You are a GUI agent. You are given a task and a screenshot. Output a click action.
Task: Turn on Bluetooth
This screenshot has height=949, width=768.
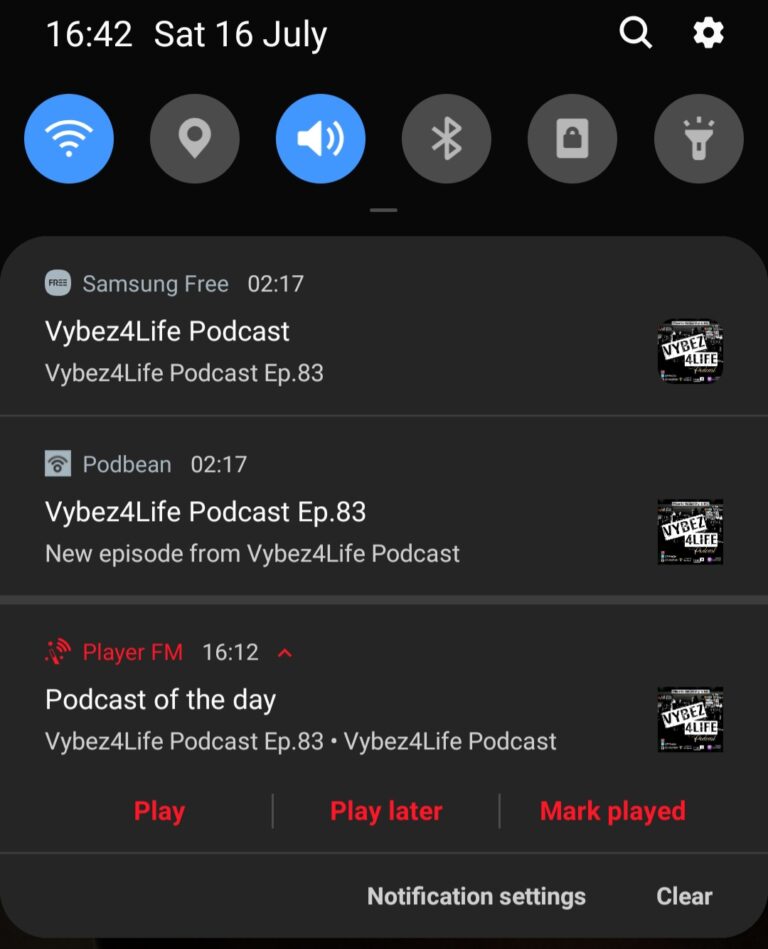tap(446, 139)
